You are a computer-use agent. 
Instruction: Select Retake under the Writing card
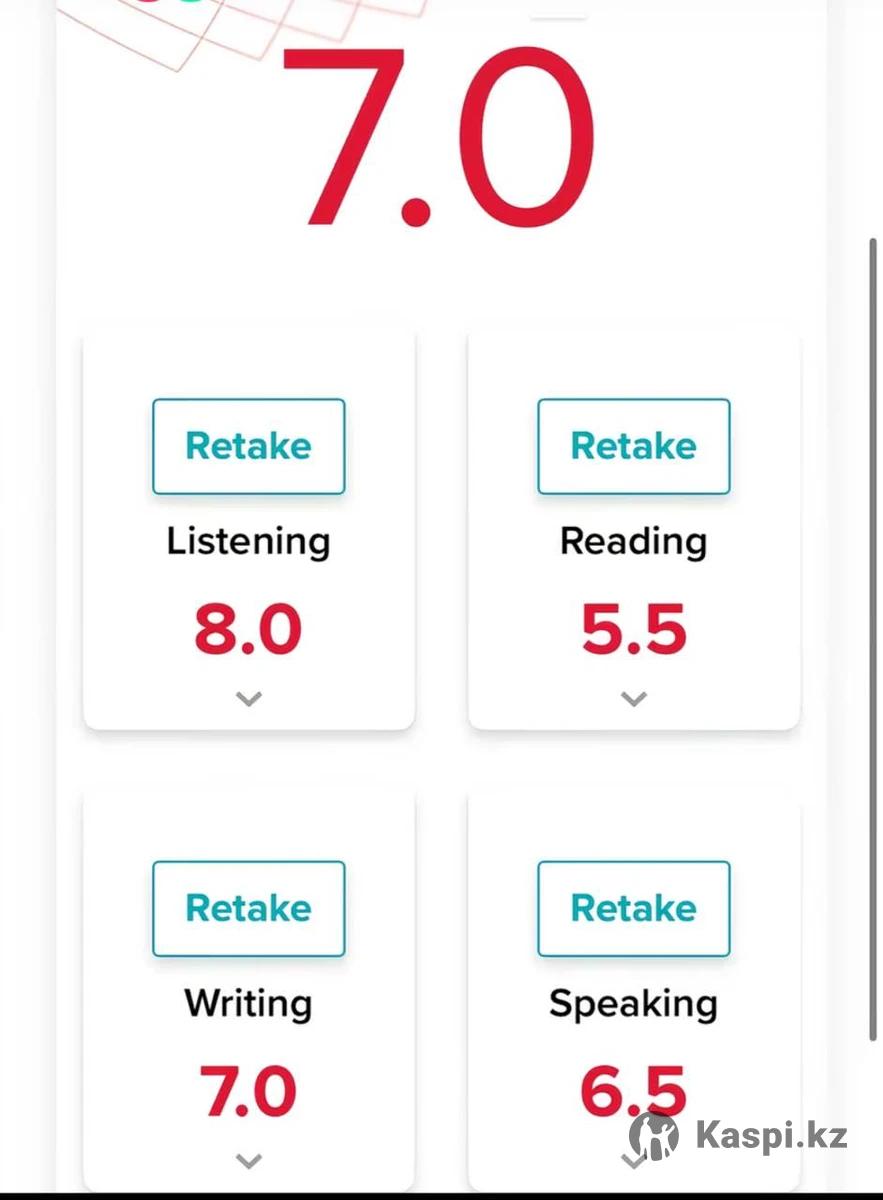click(x=248, y=908)
